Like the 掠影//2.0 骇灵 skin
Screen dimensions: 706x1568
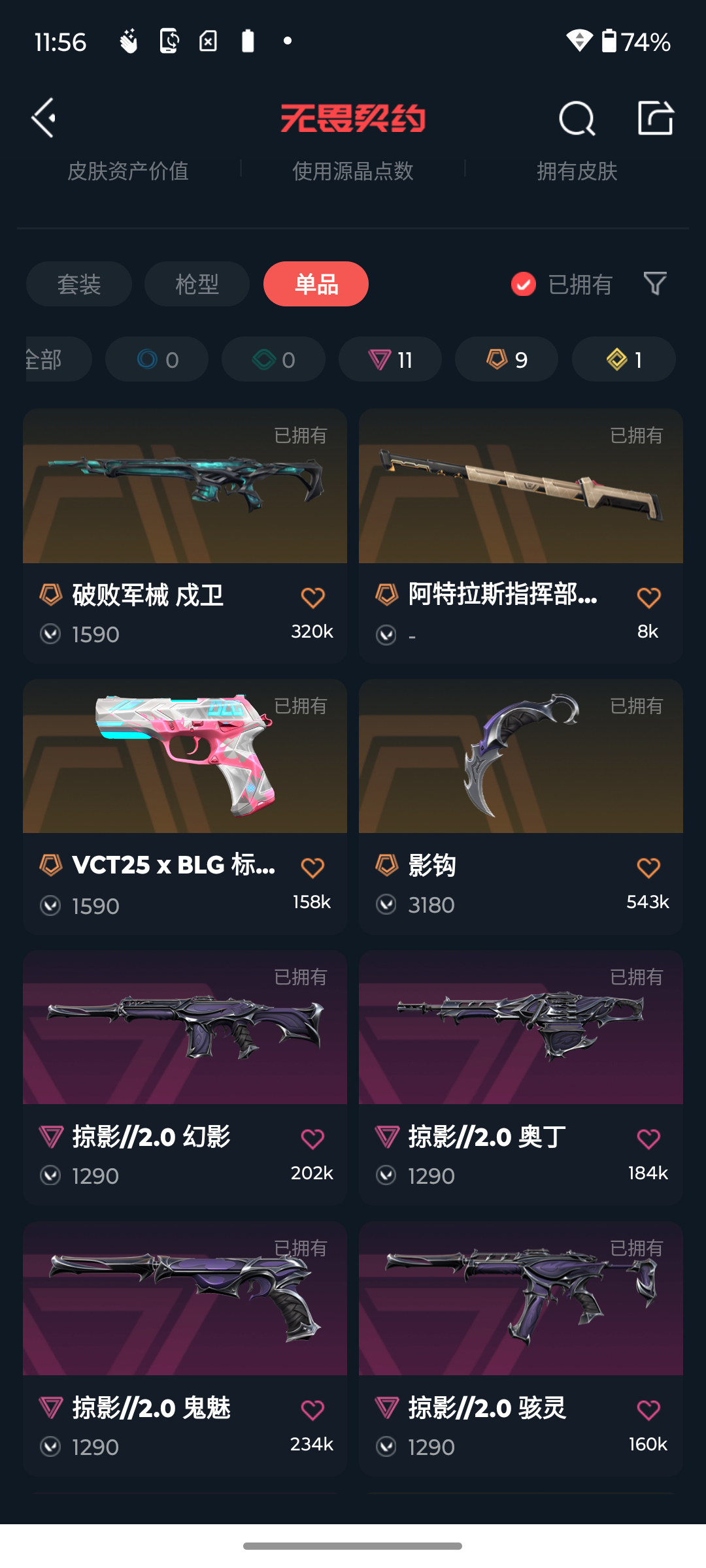point(648,1410)
